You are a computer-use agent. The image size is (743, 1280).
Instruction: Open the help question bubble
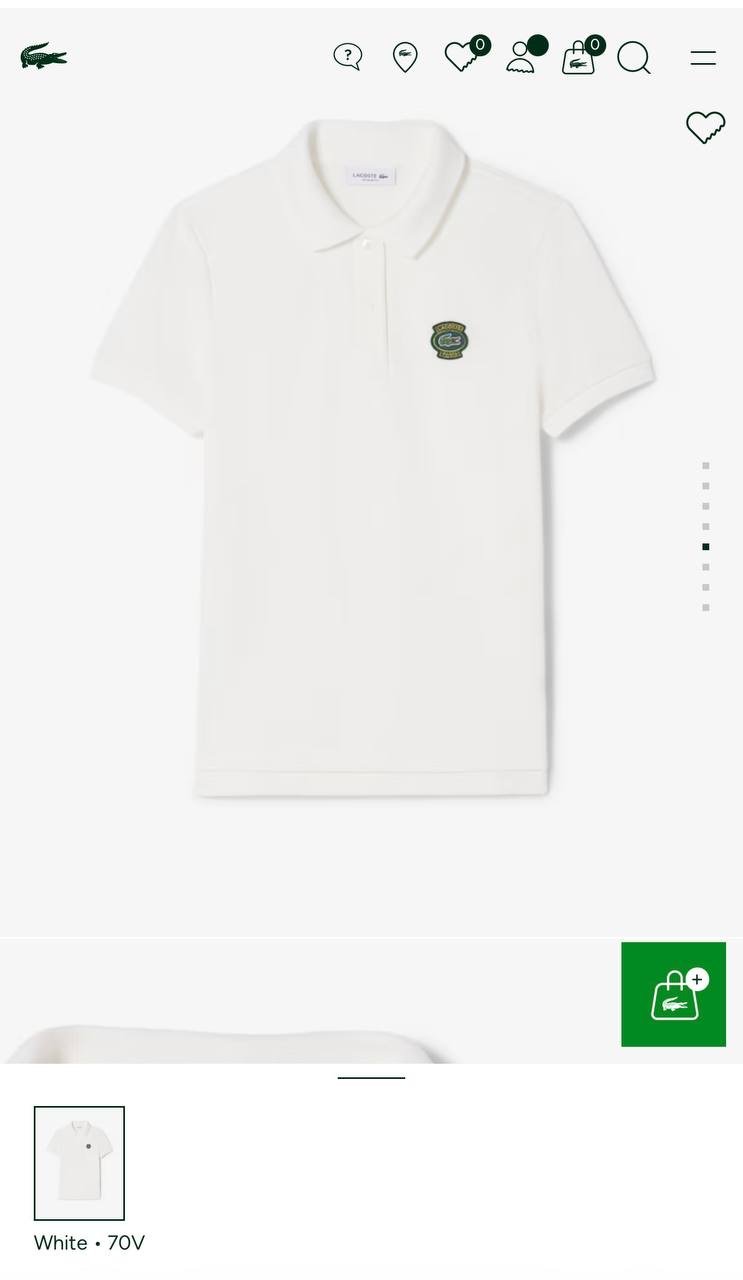pos(347,57)
